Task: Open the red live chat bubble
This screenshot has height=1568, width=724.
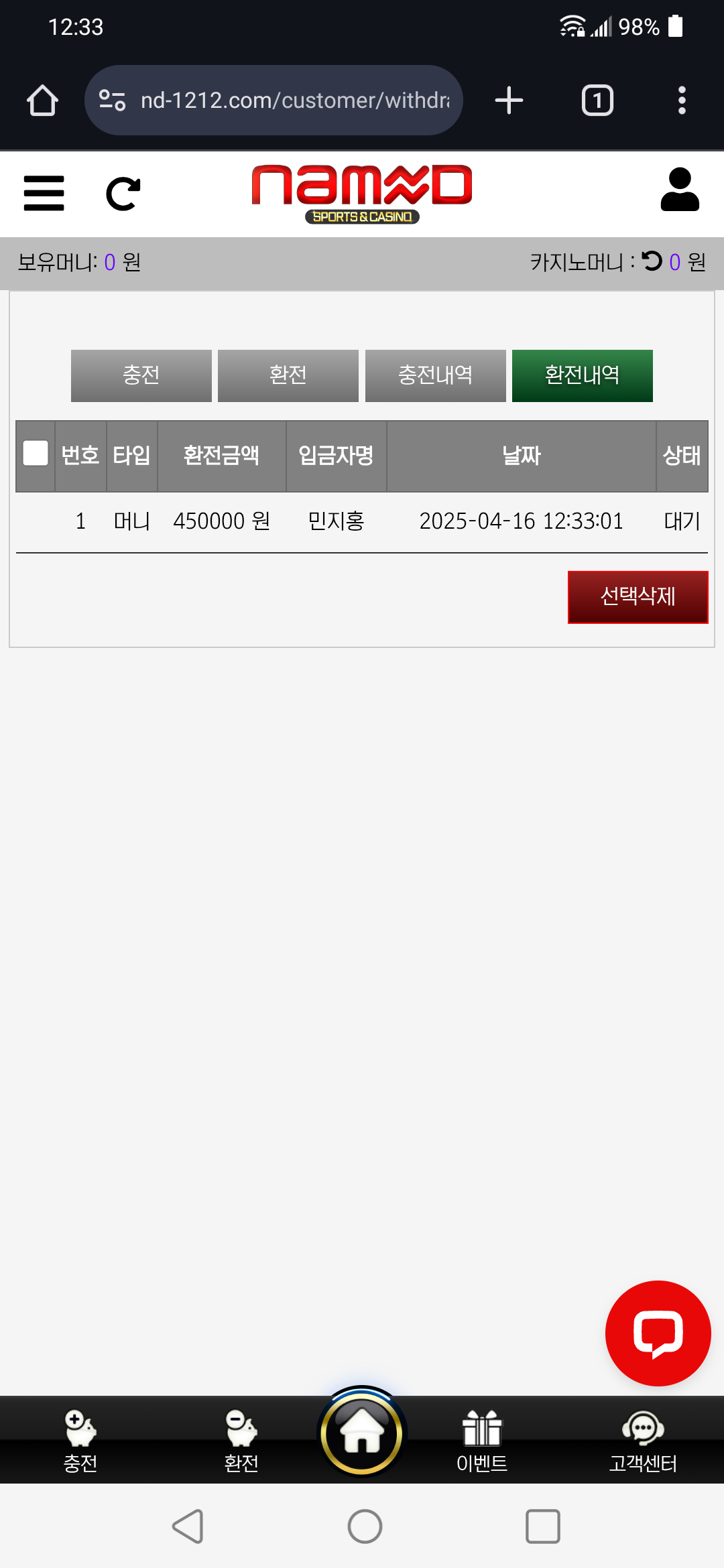Action: click(x=658, y=1333)
